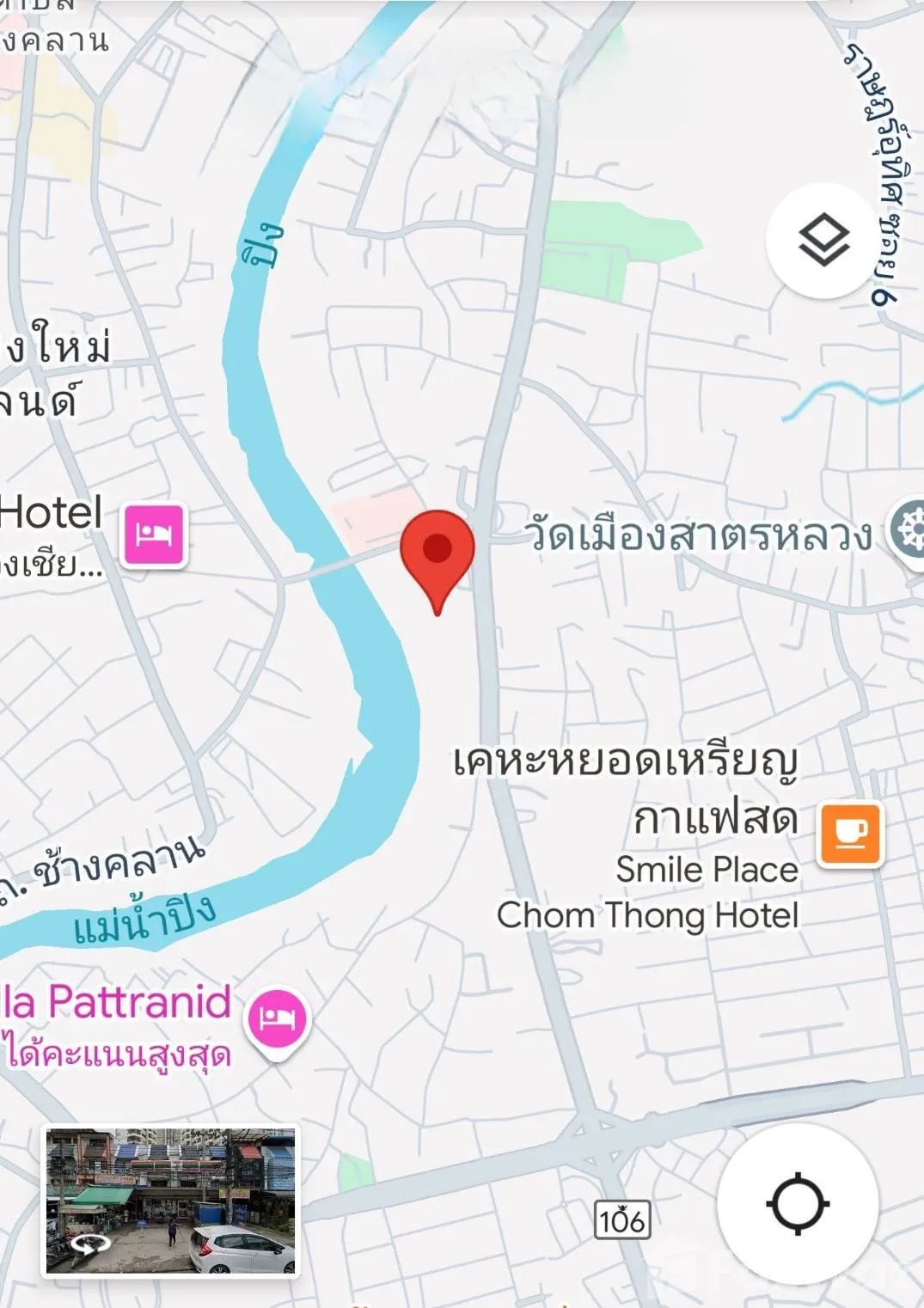Open the Street View thumbnail
The width and height of the screenshot is (924, 1308).
[171, 1201]
